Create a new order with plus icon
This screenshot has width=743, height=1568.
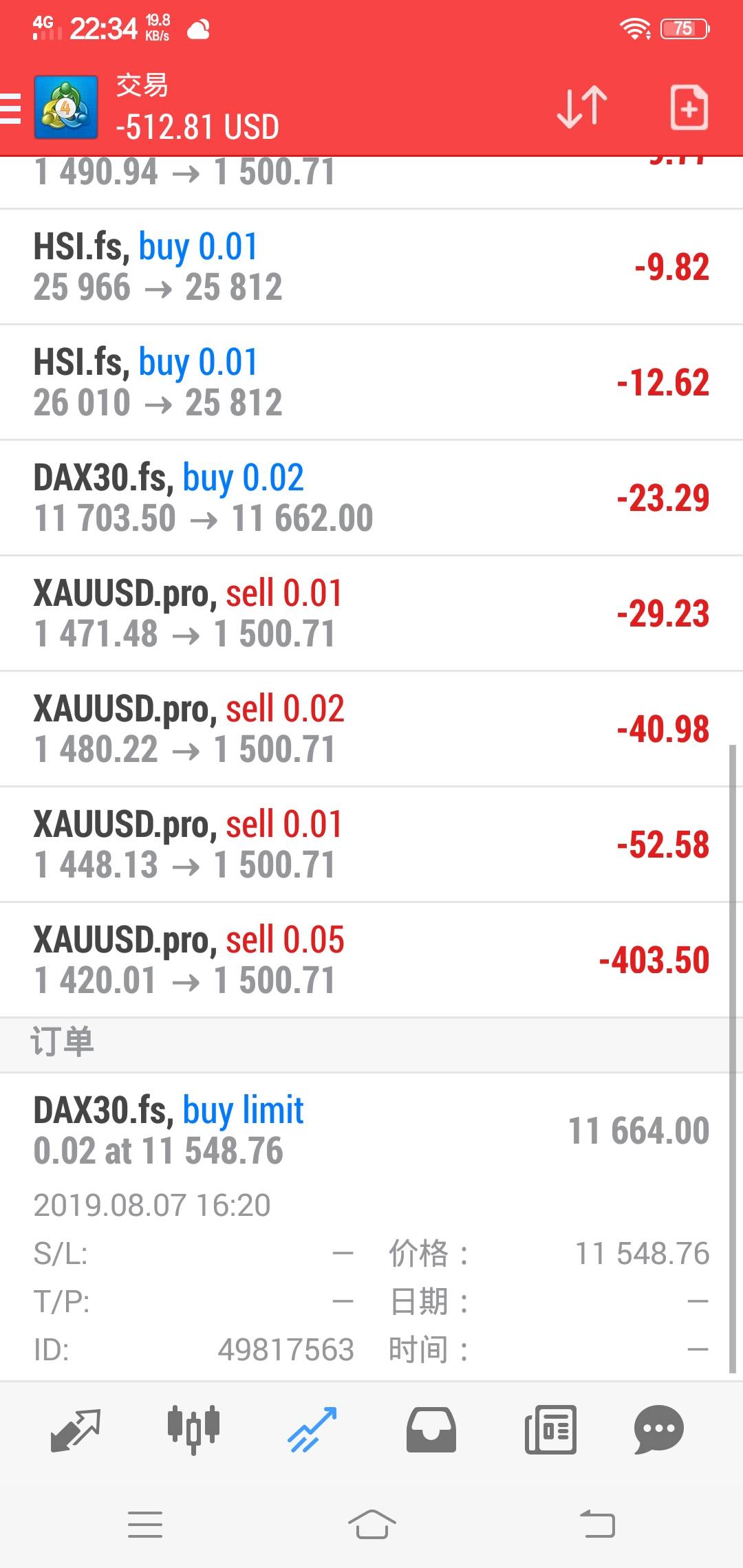[689, 107]
